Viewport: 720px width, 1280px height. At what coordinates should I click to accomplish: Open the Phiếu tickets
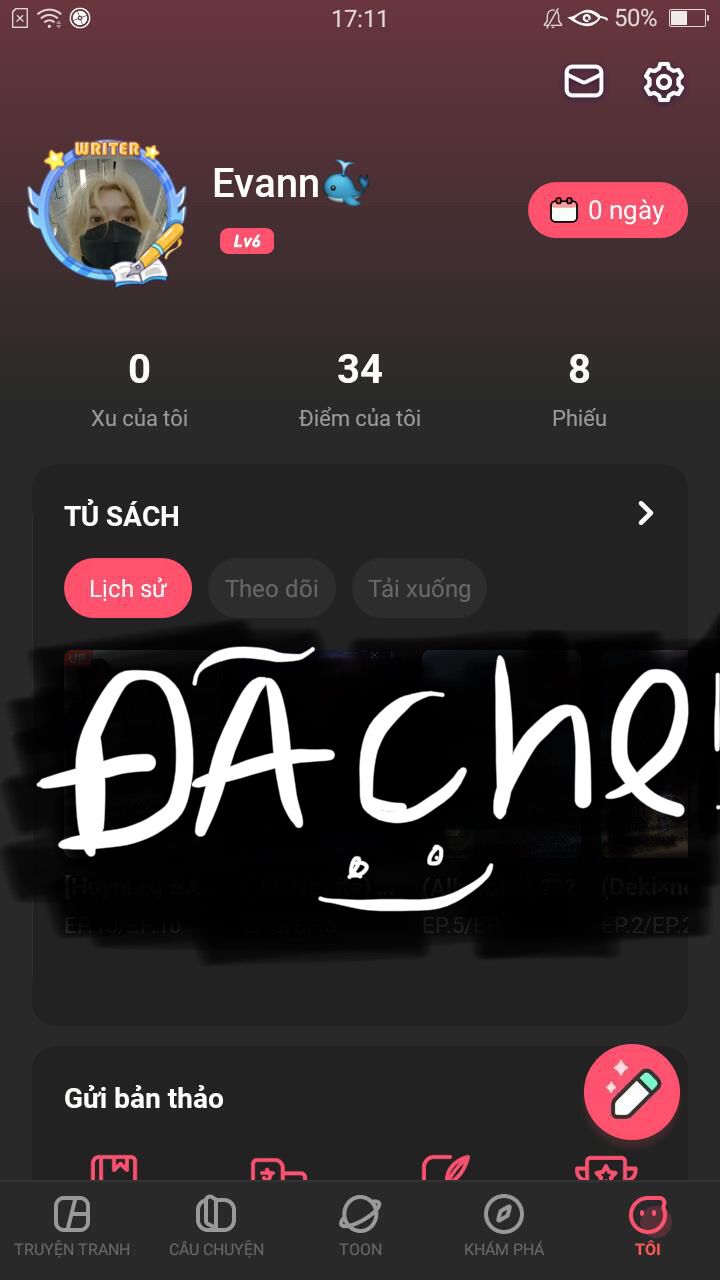579,390
